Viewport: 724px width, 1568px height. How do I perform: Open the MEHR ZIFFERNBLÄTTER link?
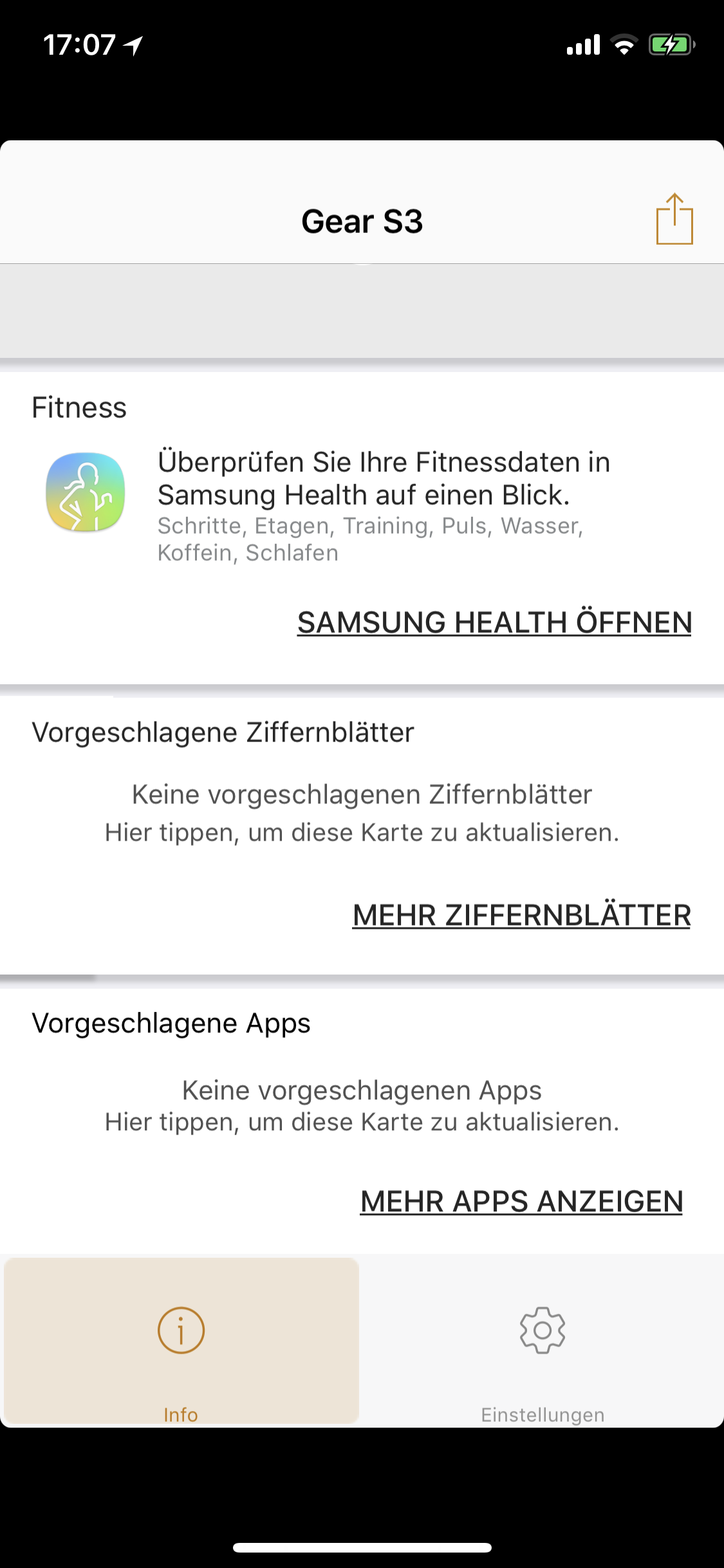pos(521,915)
